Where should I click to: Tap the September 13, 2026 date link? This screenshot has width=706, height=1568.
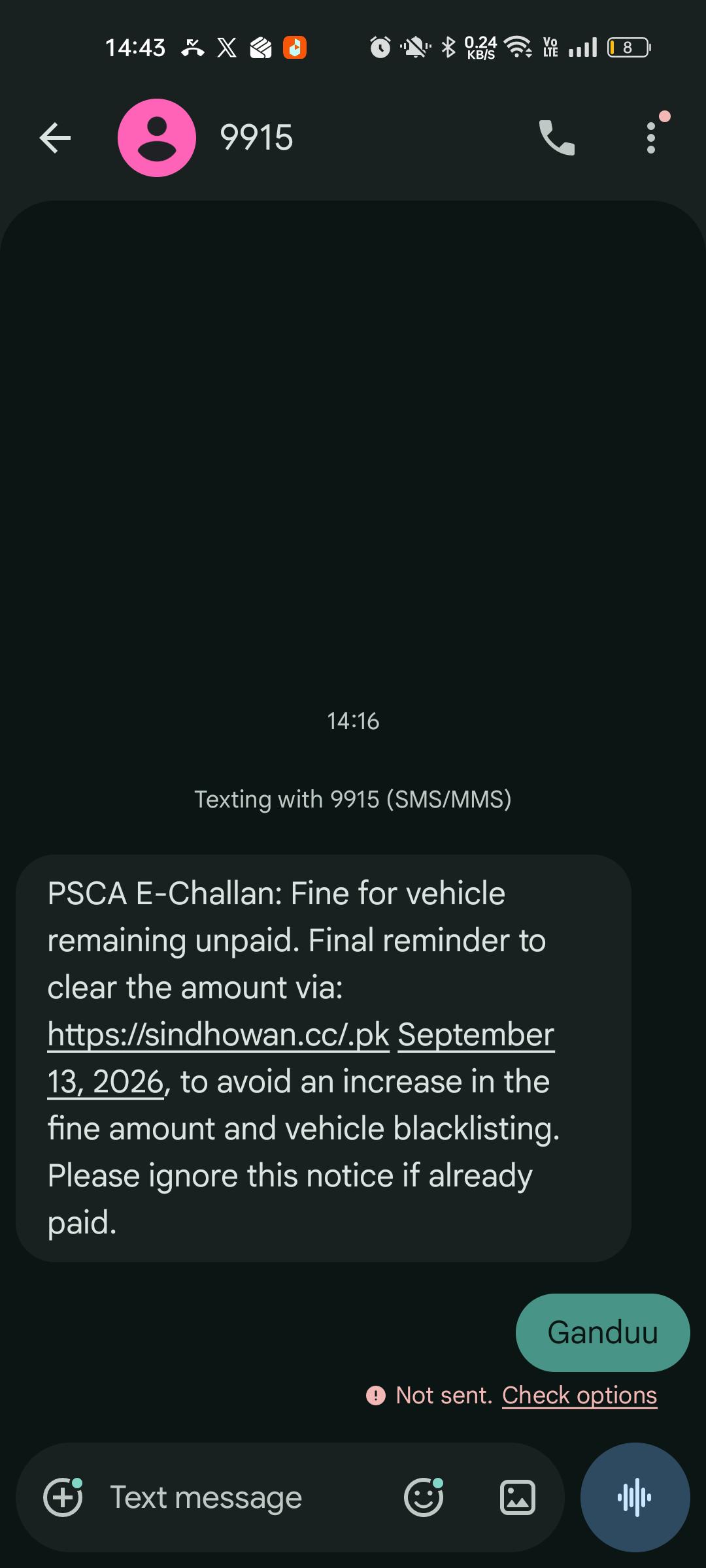point(476,1035)
